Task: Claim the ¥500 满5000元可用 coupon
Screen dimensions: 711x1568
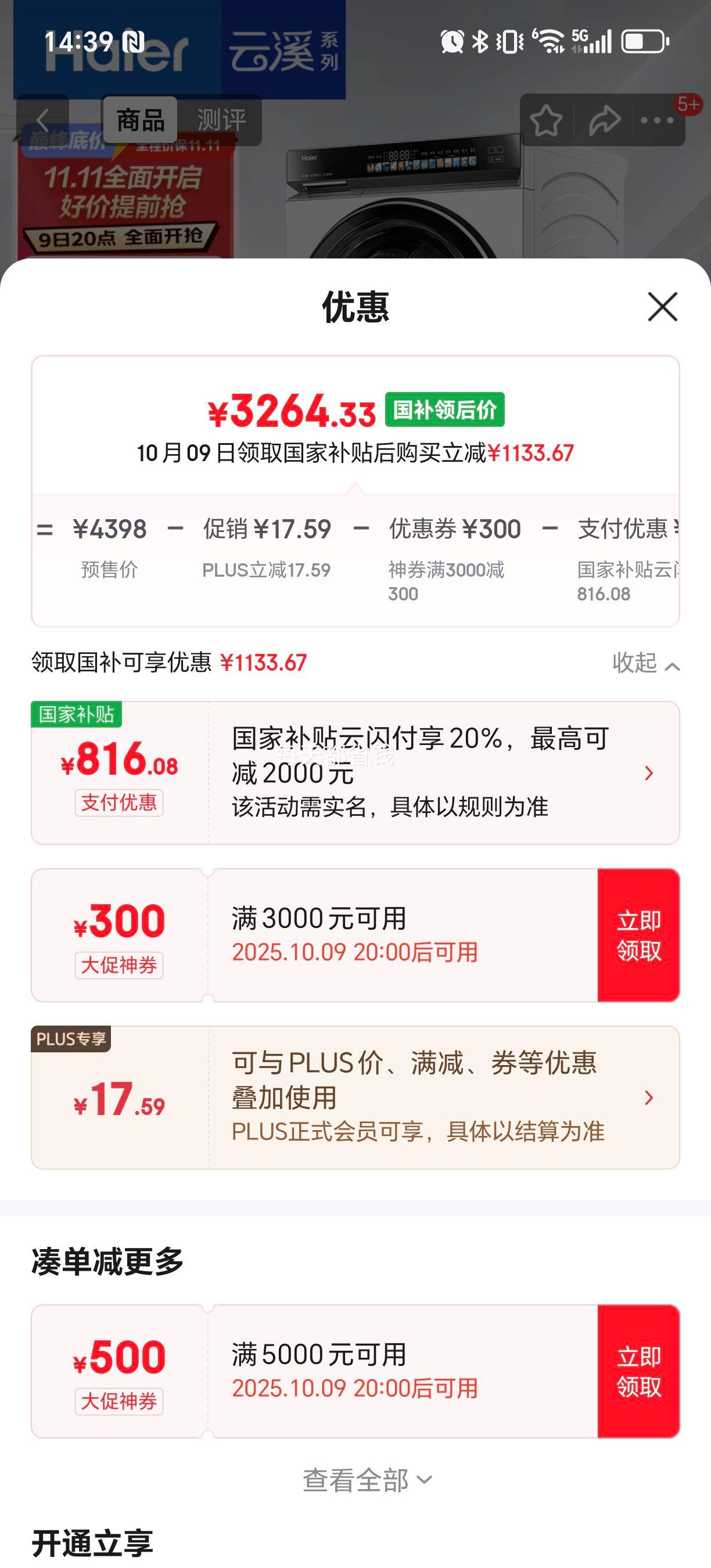Action: pyautogui.click(x=638, y=1371)
